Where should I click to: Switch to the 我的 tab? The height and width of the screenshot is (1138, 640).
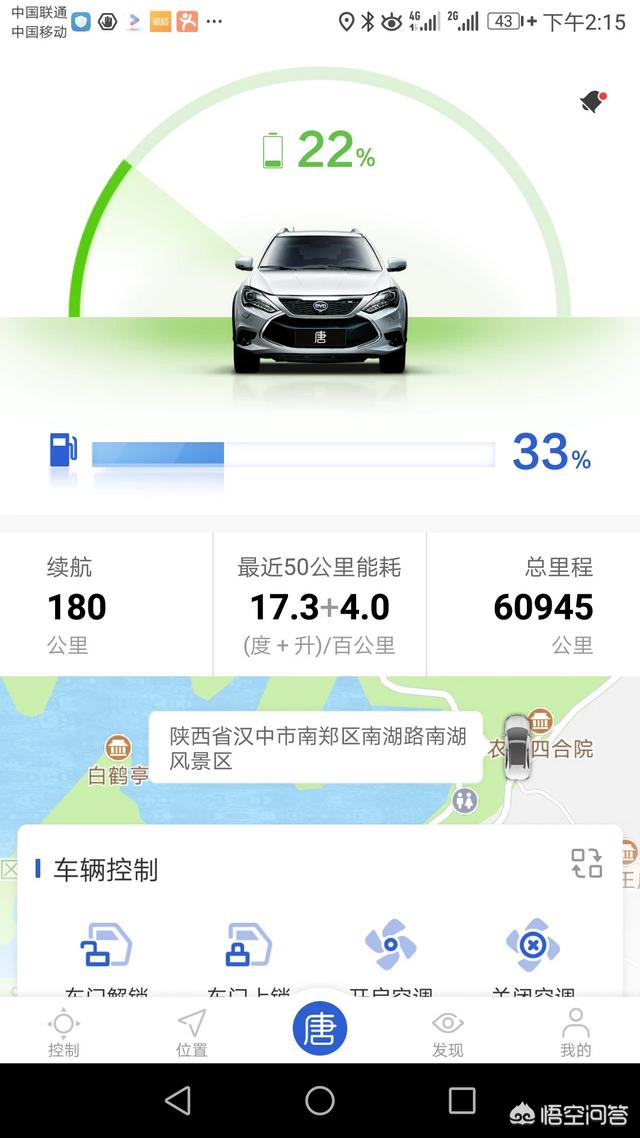tap(575, 1033)
